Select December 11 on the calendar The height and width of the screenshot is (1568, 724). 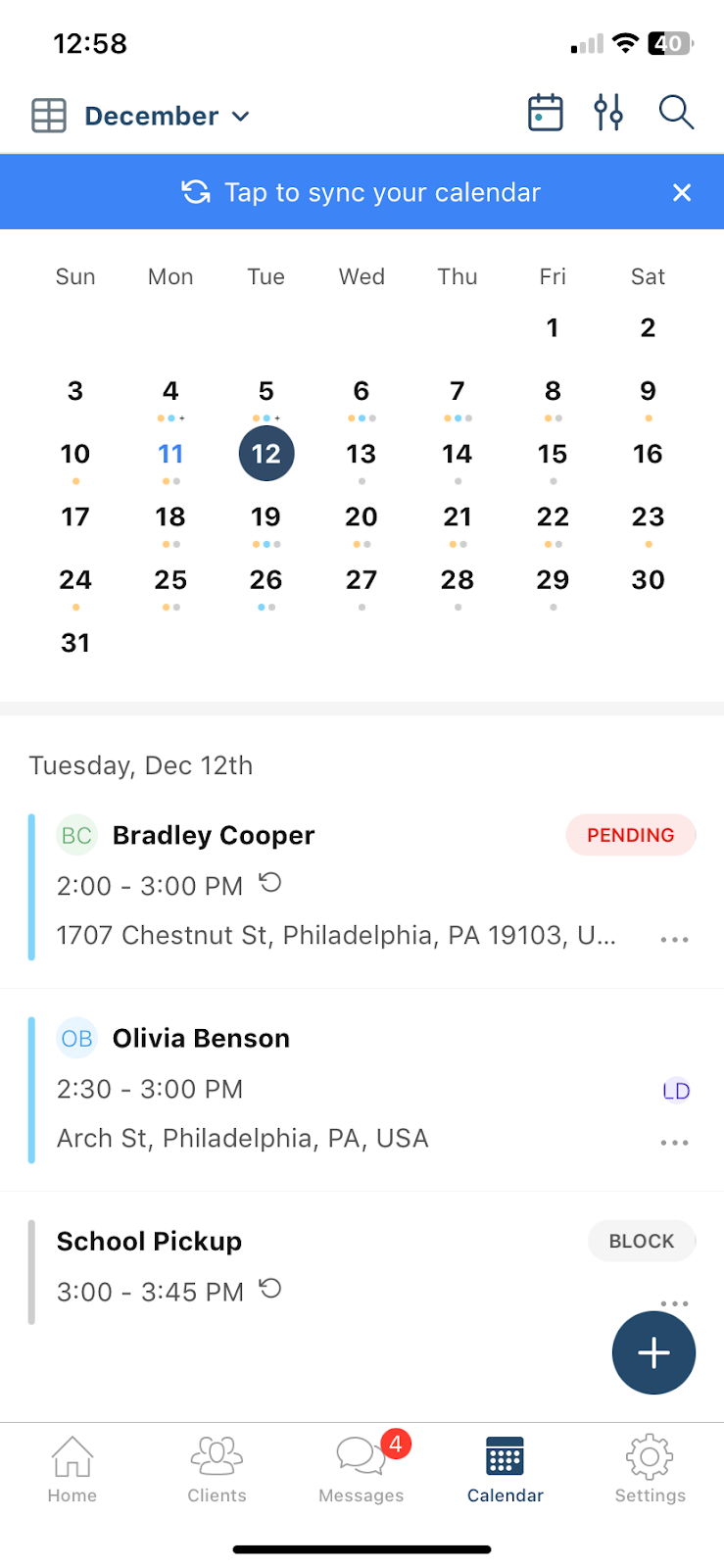click(x=170, y=454)
